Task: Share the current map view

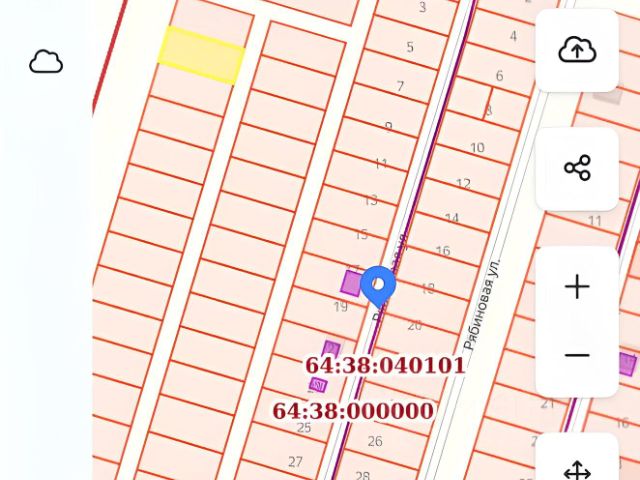Action: click(577, 168)
